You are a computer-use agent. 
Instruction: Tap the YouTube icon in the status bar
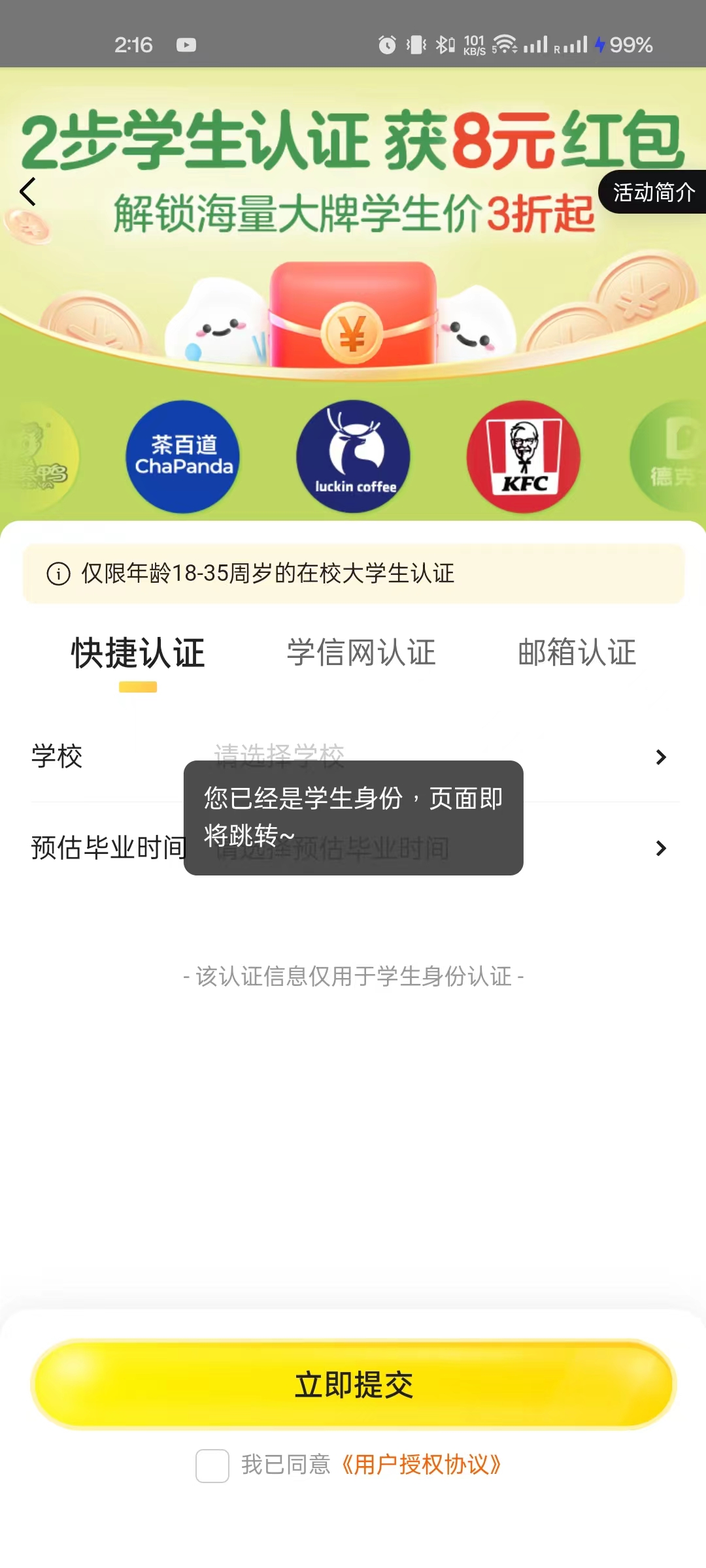pos(187,44)
